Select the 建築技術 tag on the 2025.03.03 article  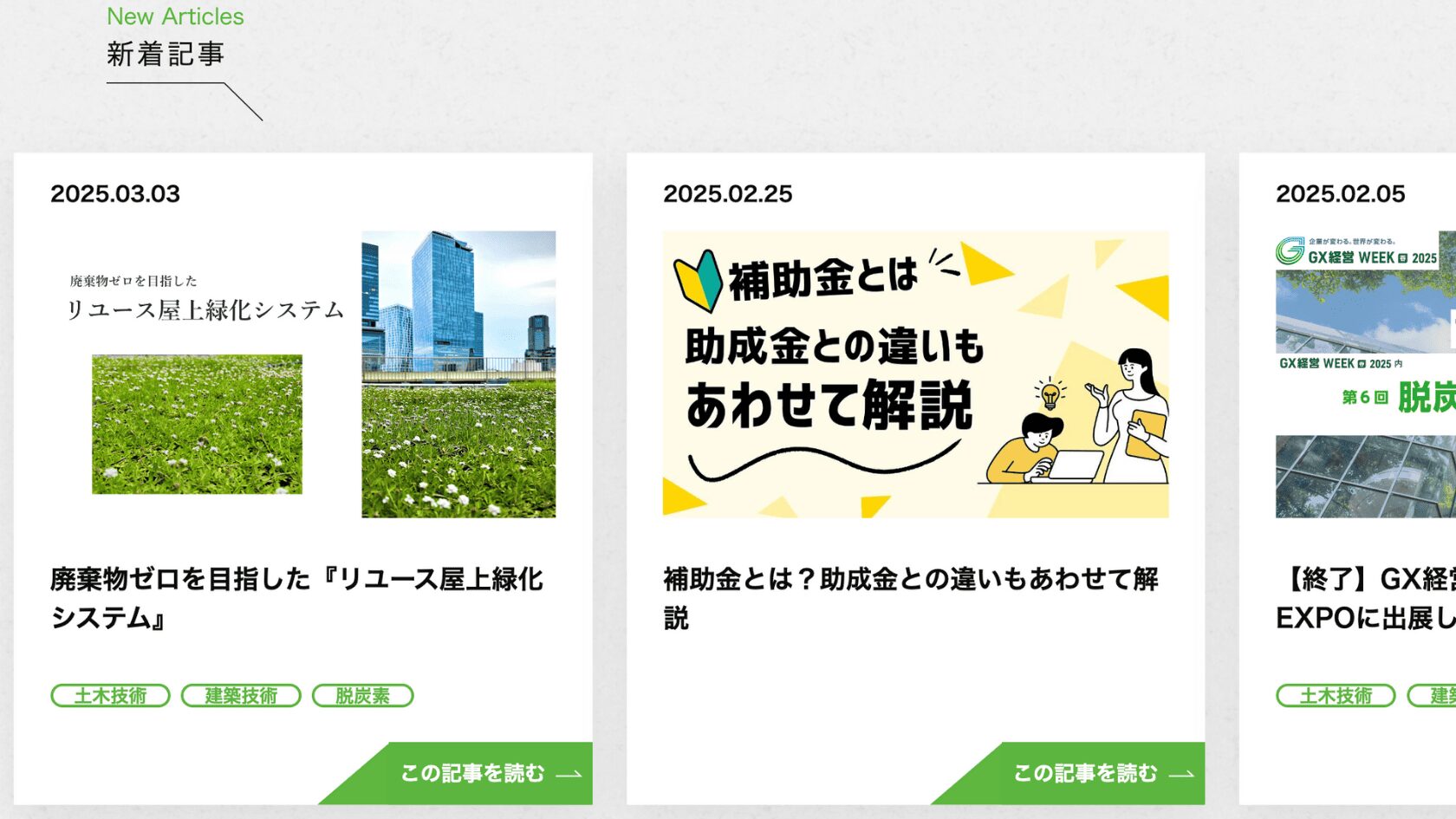point(241,696)
